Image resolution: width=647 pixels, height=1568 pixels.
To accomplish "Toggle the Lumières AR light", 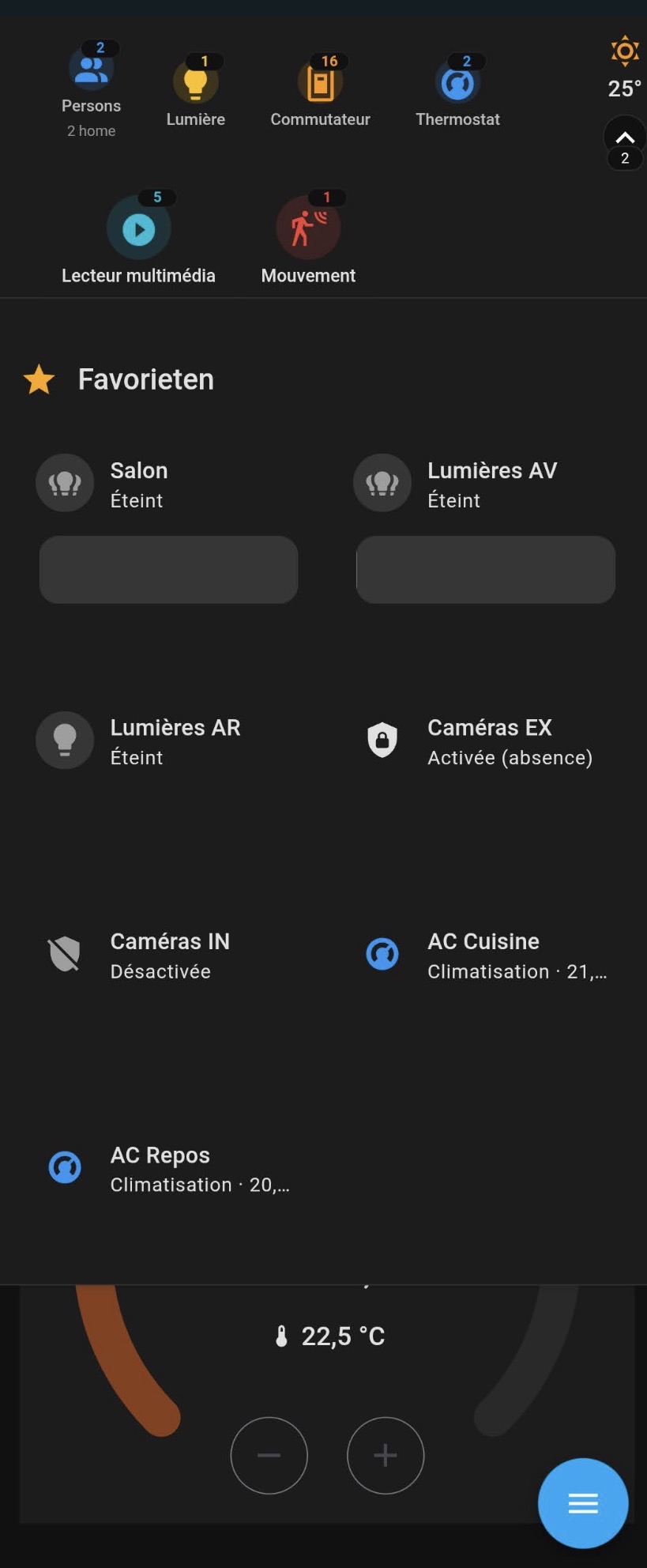I will click(x=65, y=741).
